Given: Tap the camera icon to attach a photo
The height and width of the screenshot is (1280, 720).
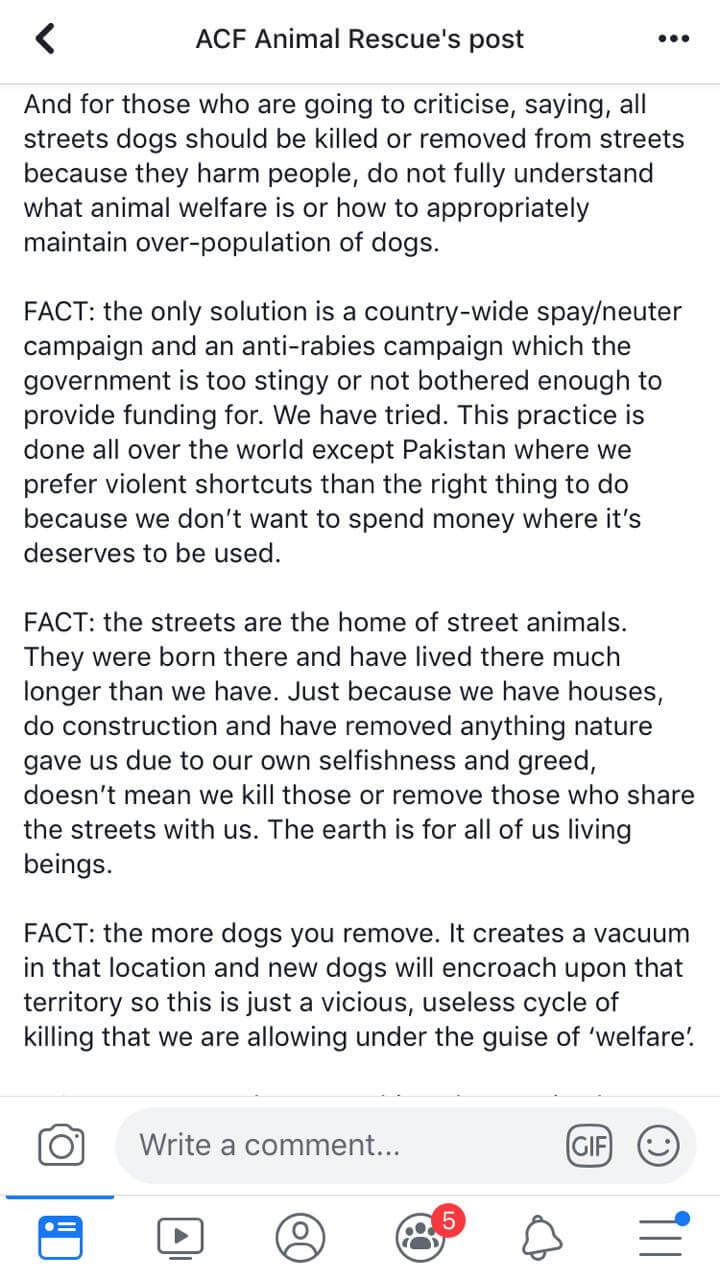Looking at the screenshot, I should click(61, 1145).
